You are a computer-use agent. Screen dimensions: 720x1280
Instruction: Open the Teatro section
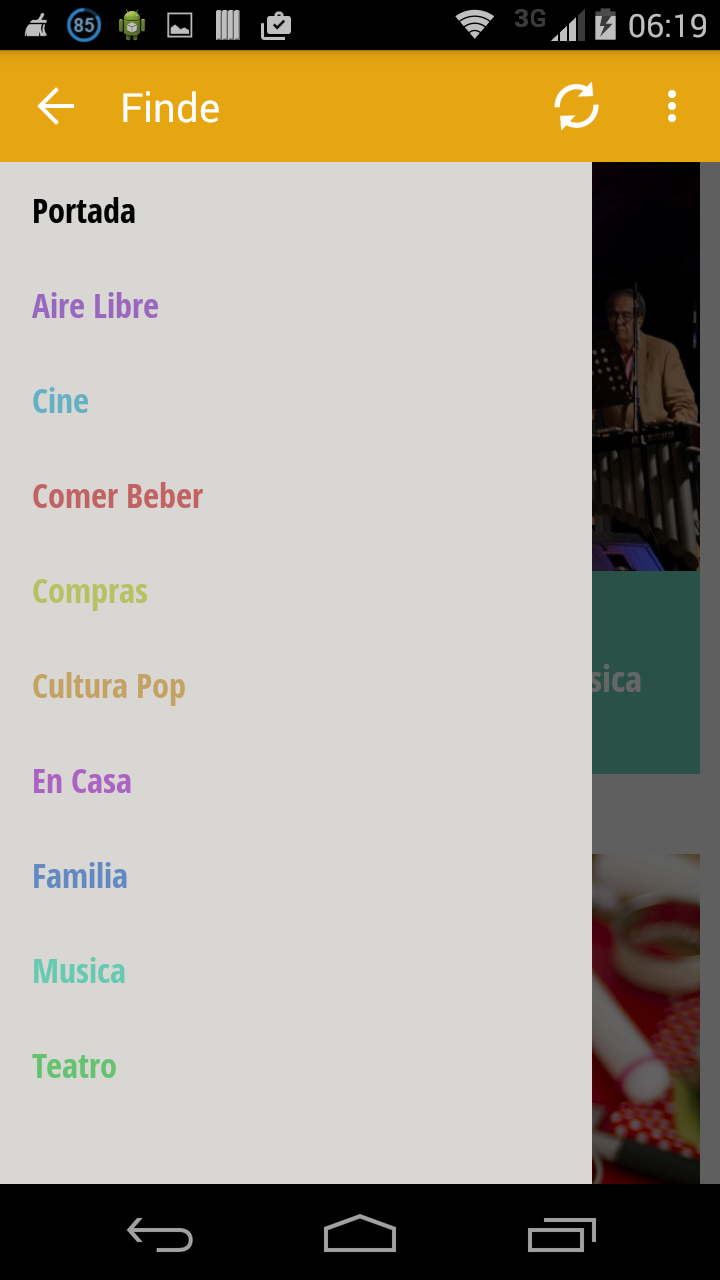point(74,1066)
